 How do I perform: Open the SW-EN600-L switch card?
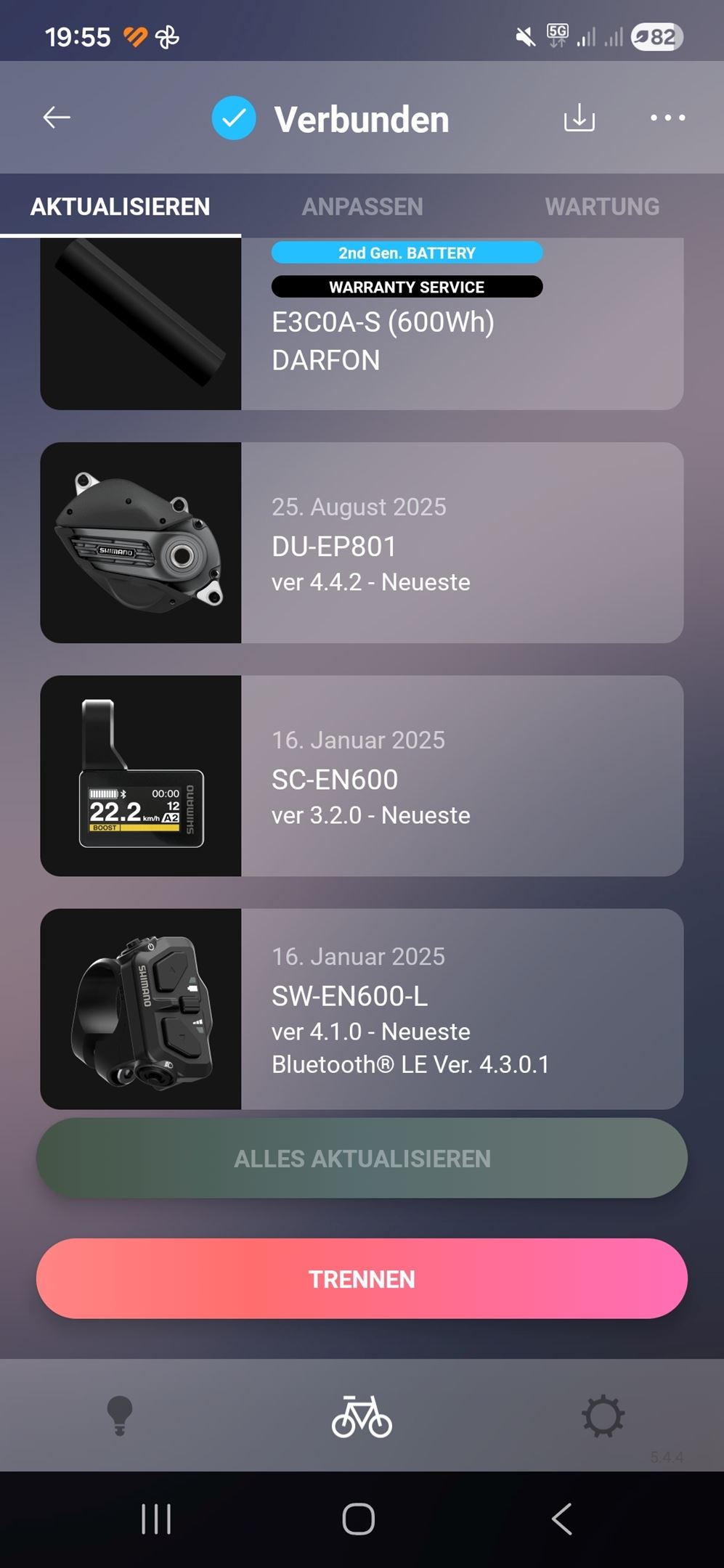click(x=362, y=1008)
